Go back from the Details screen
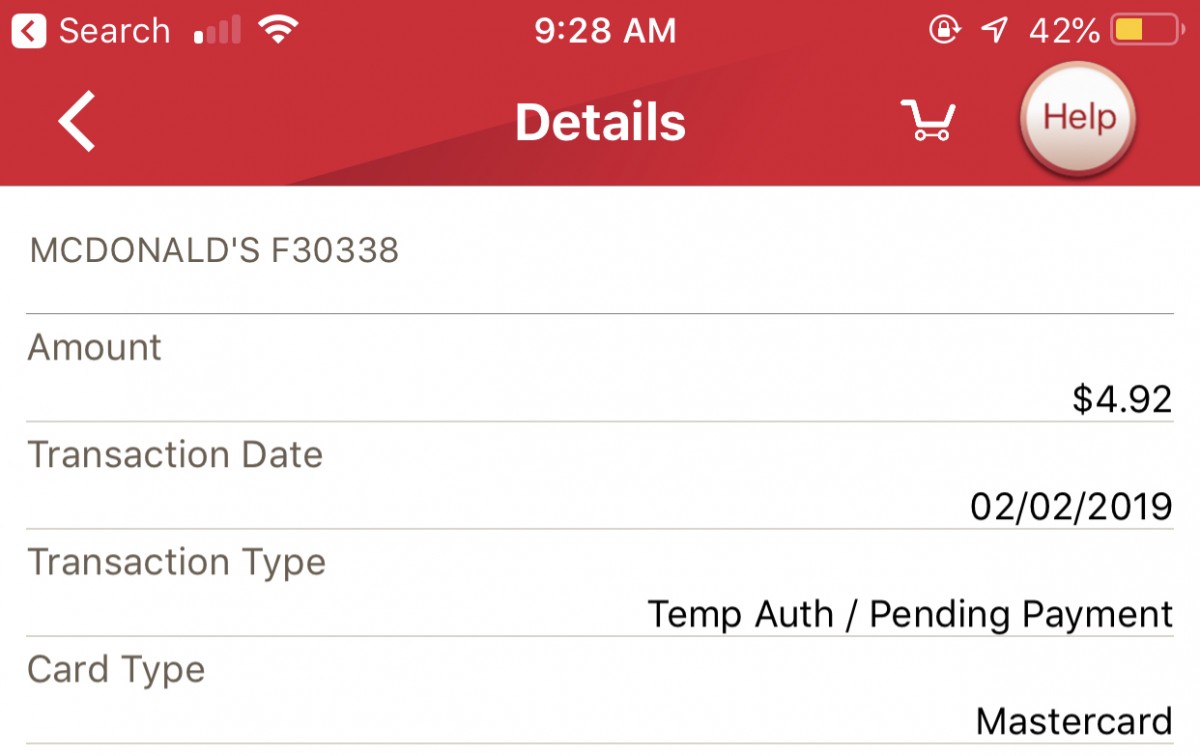The height and width of the screenshot is (756, 1200). [77, 121]
